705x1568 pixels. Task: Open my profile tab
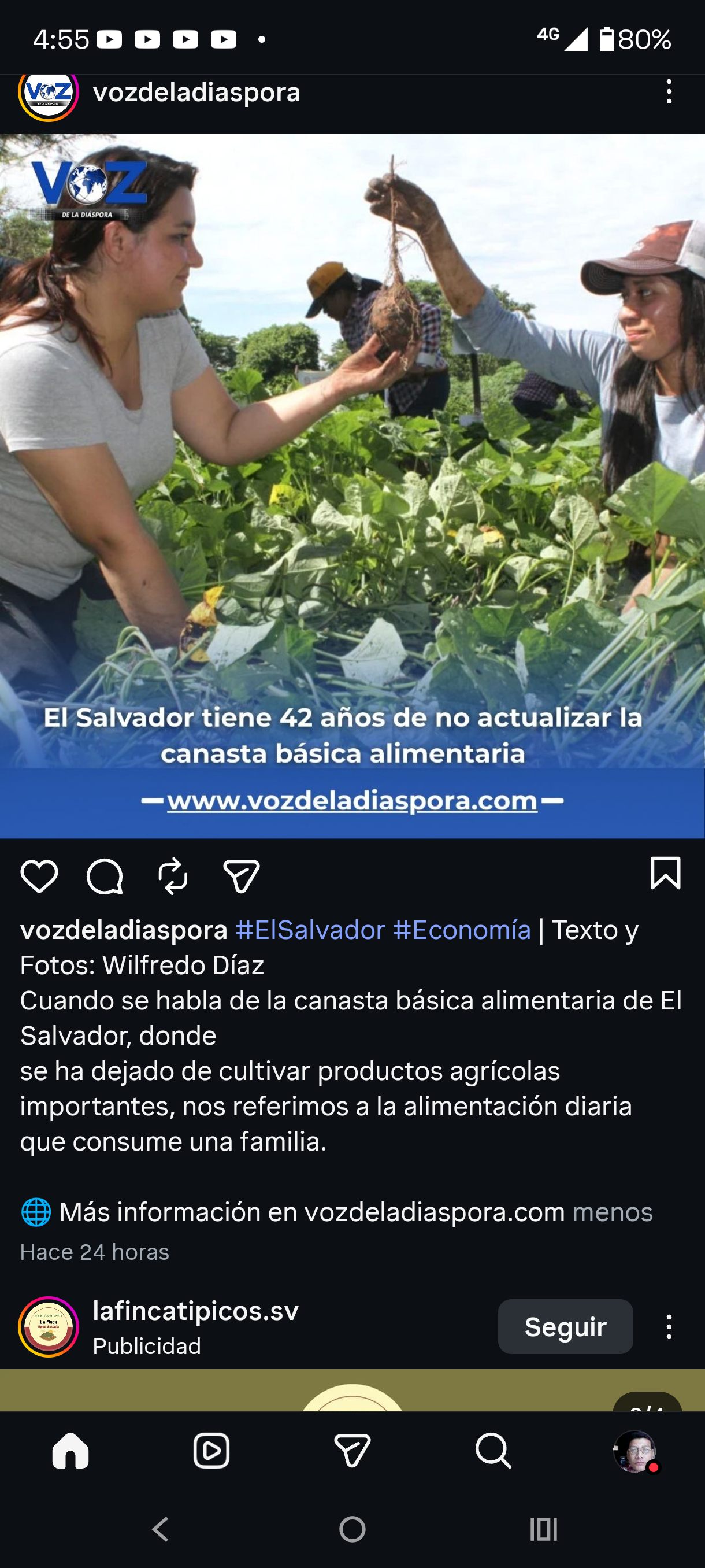coord(634,1451)
